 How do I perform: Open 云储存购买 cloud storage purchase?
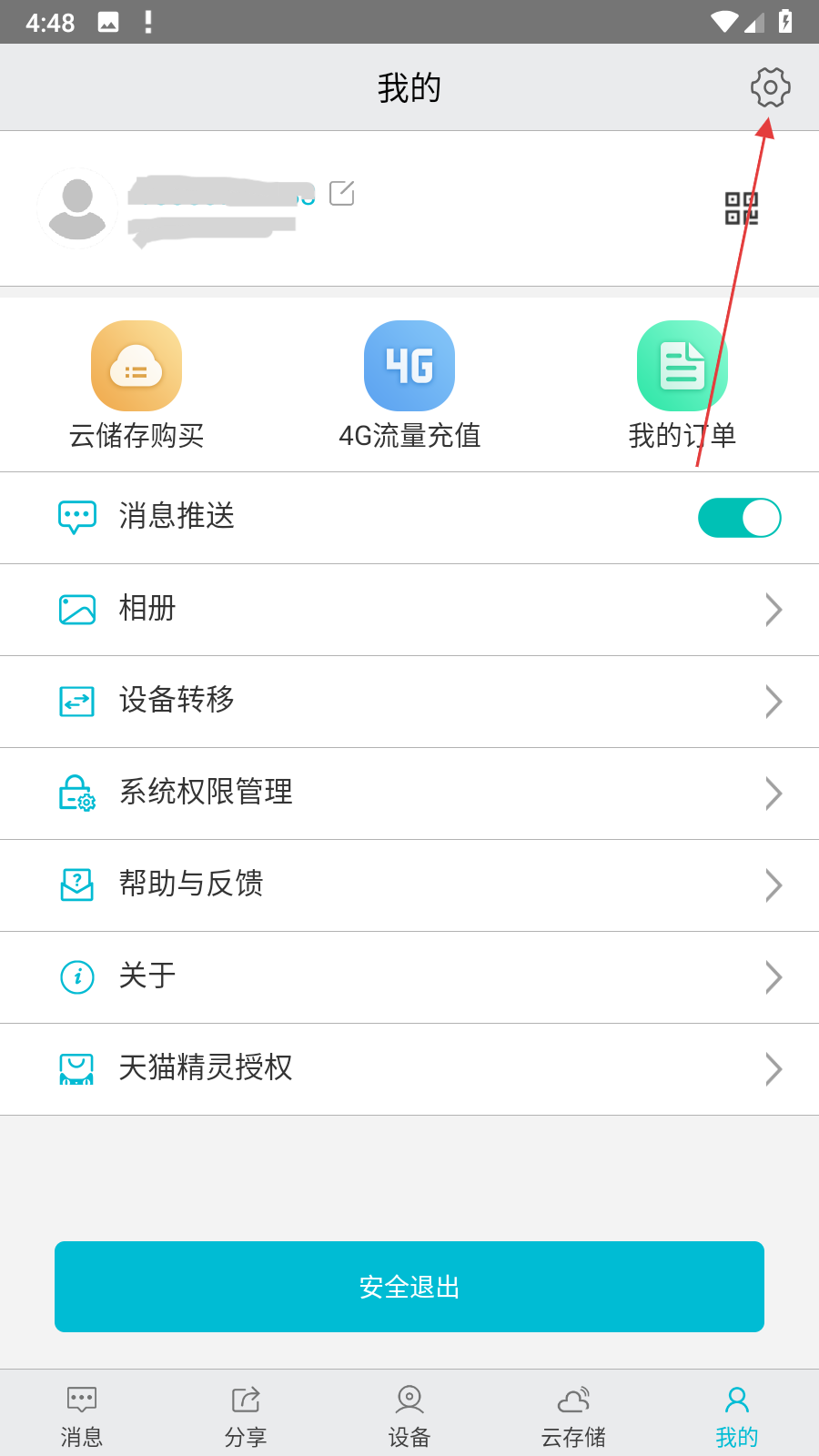[x=136, y=384]
